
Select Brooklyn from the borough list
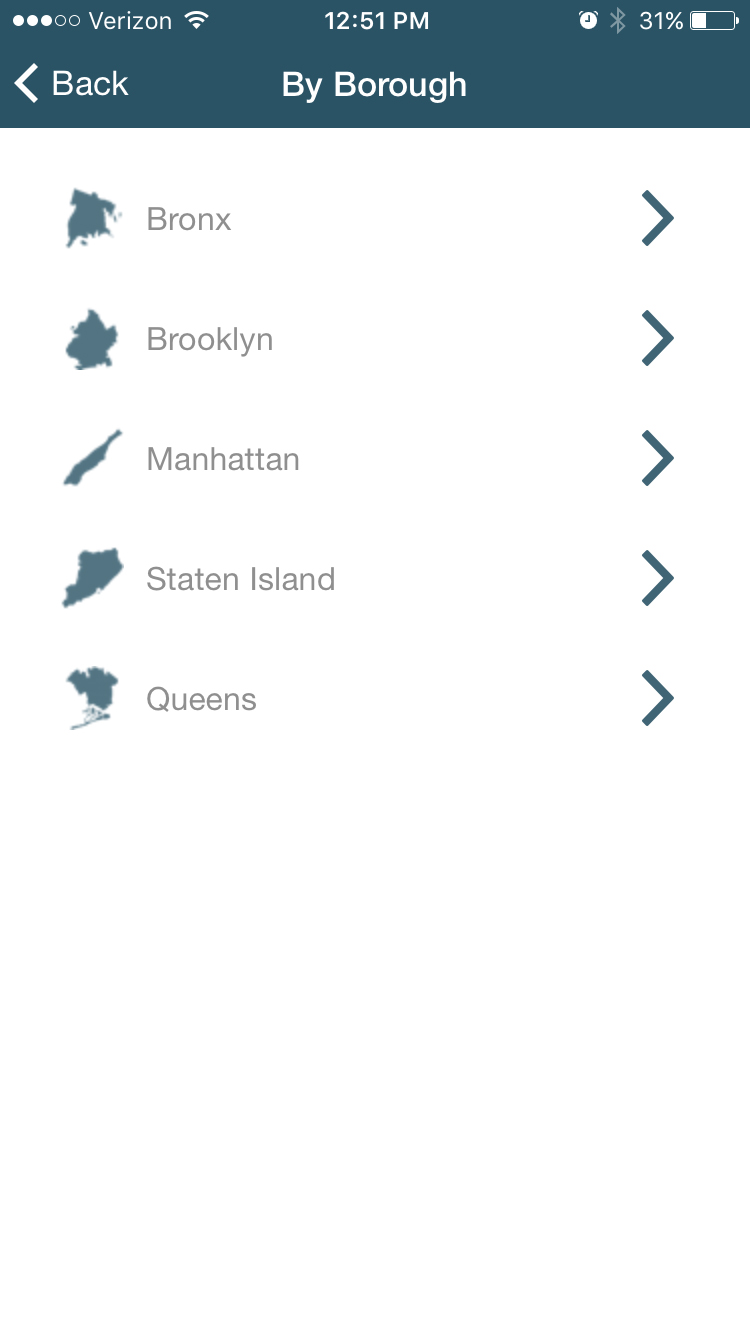point(375,338)
